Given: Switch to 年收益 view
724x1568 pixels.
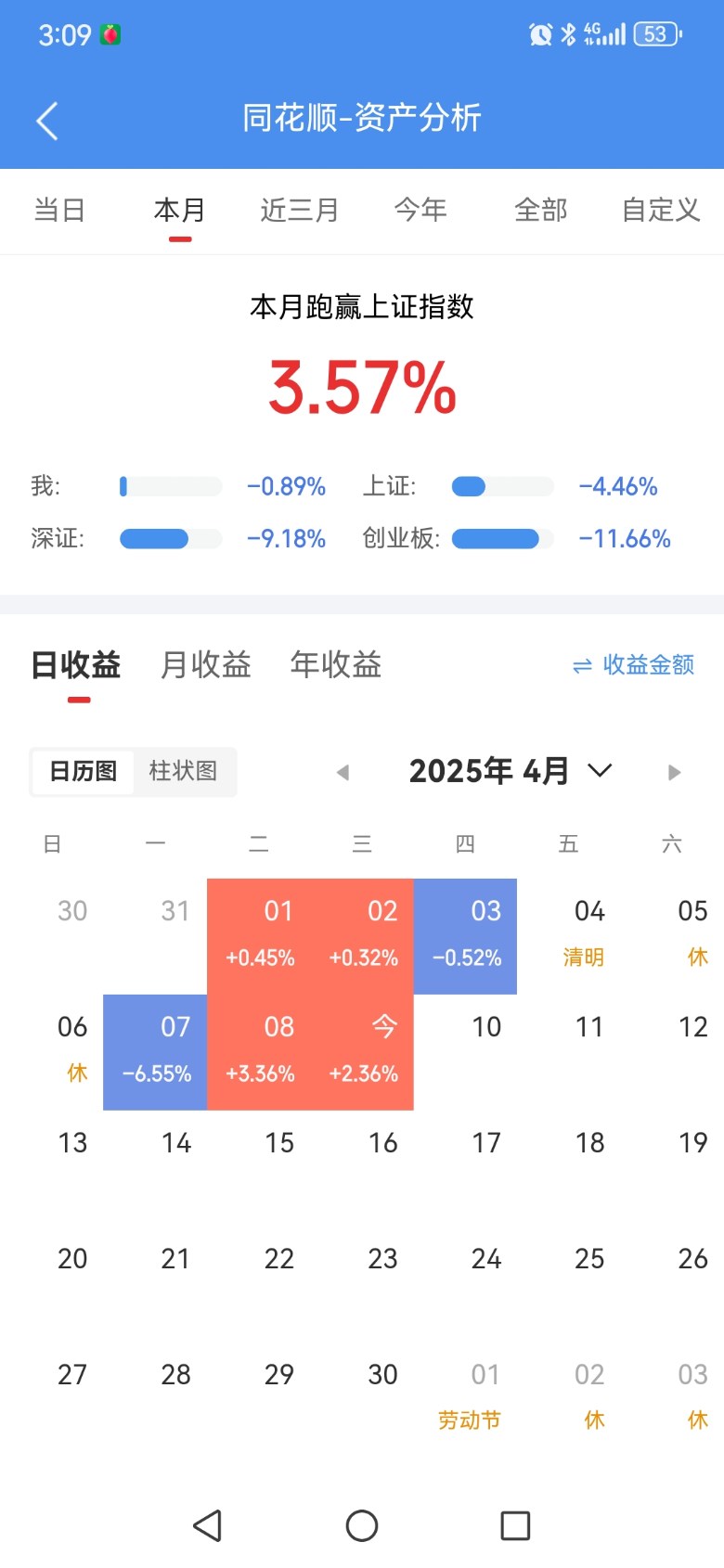Looking at the screenshot, I should click(x=336, y=665).
